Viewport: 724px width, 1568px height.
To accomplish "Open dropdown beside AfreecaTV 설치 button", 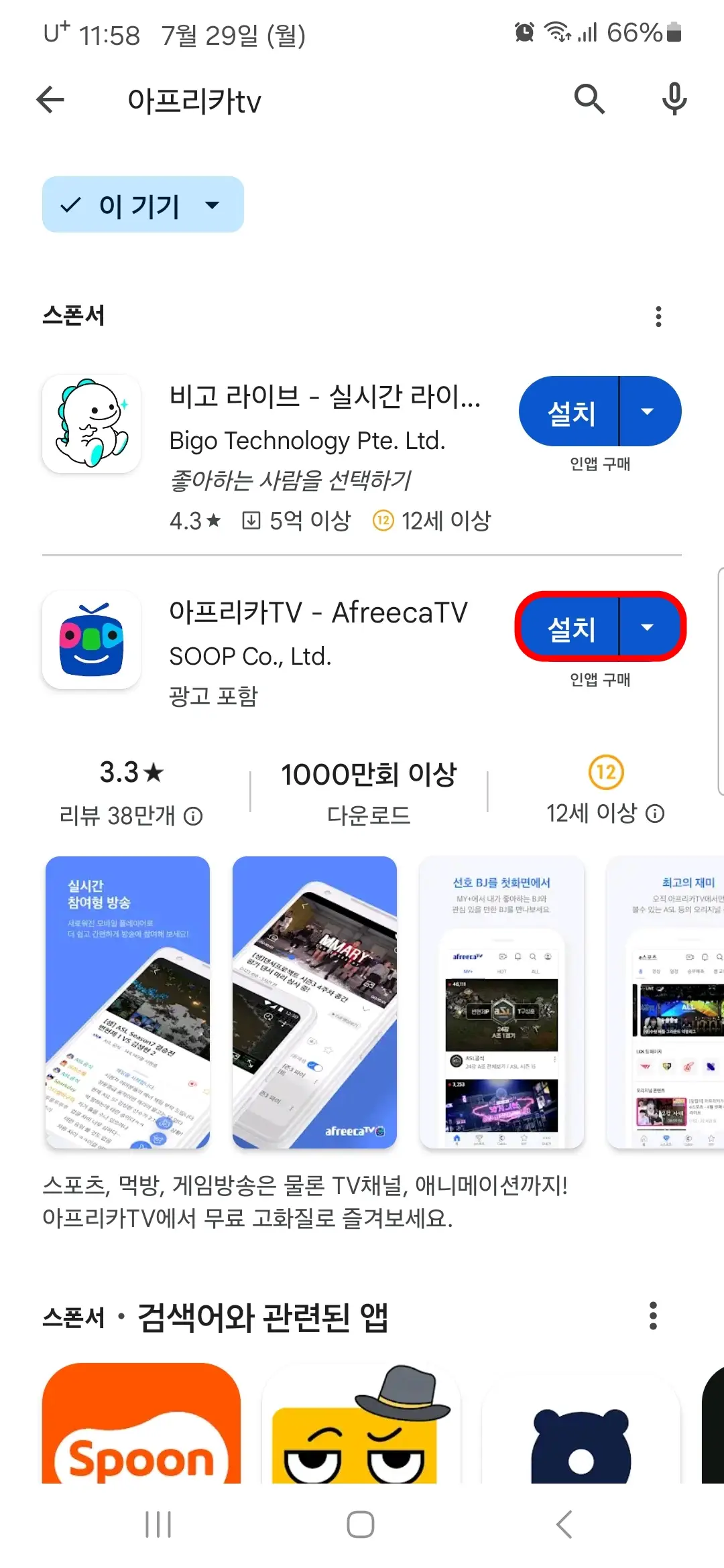I will (x=647, y=627).
